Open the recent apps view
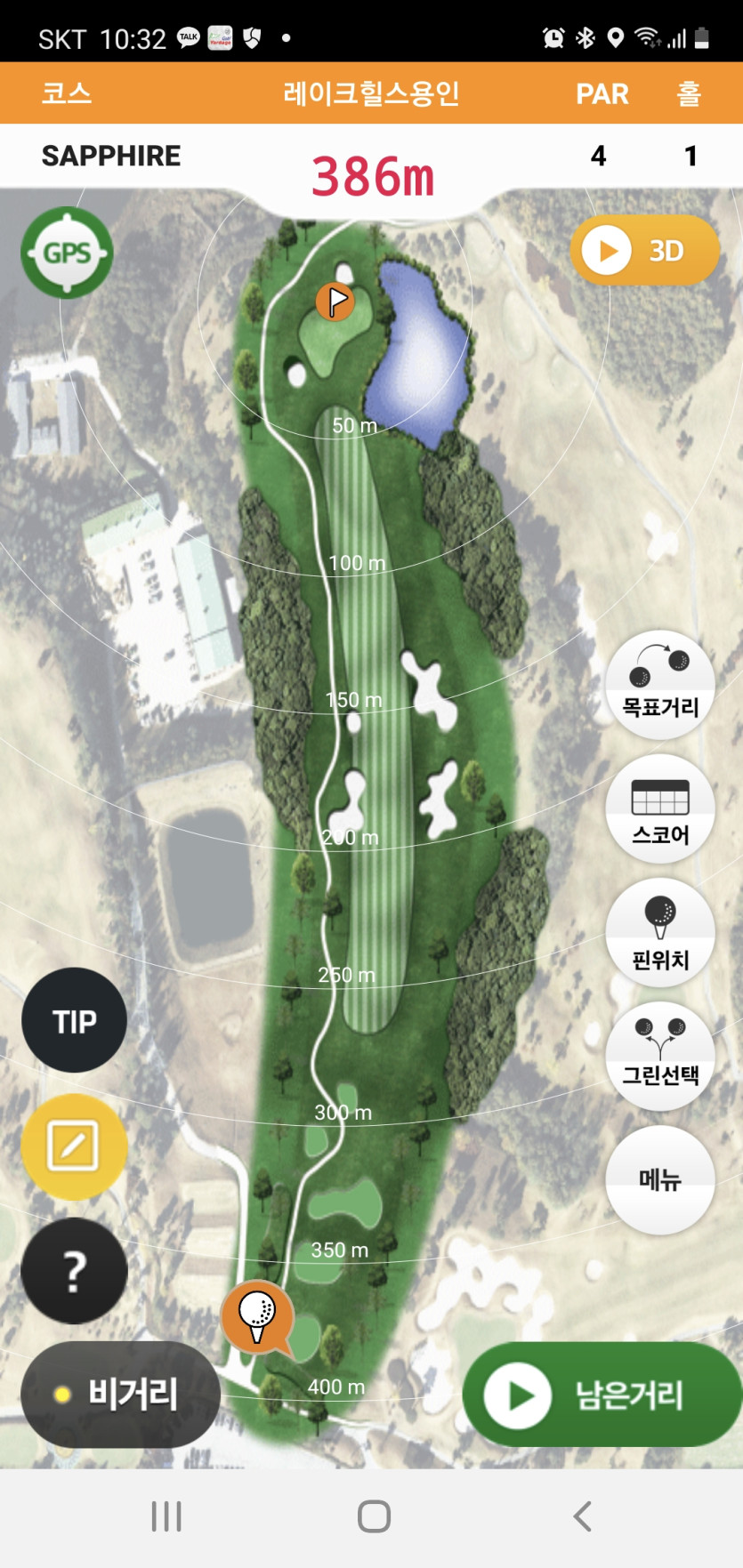 [166, 1516]
